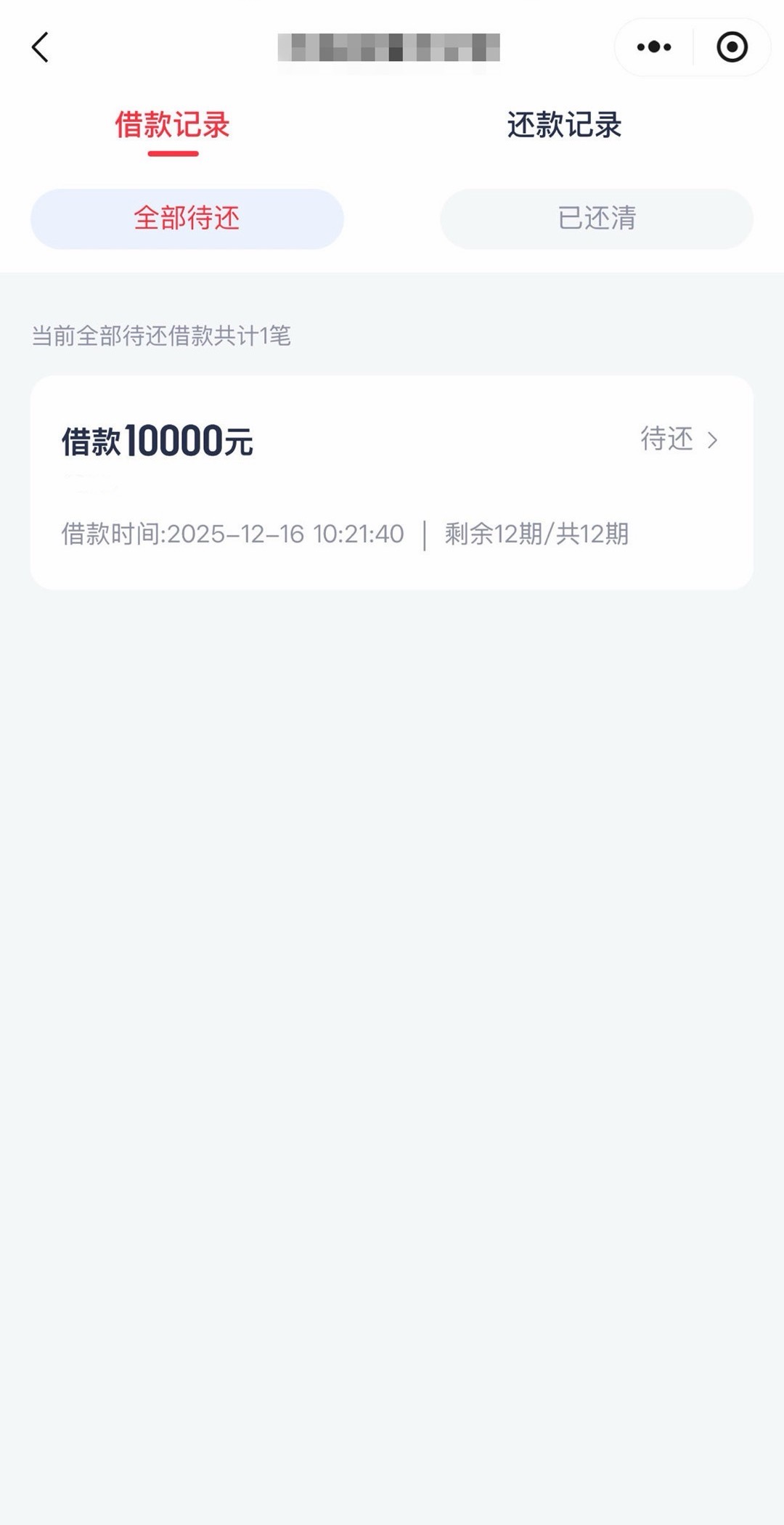Click the 当前全部待还借款共计1笔 summary text
784x1525 pixels.
pos(161,335)
